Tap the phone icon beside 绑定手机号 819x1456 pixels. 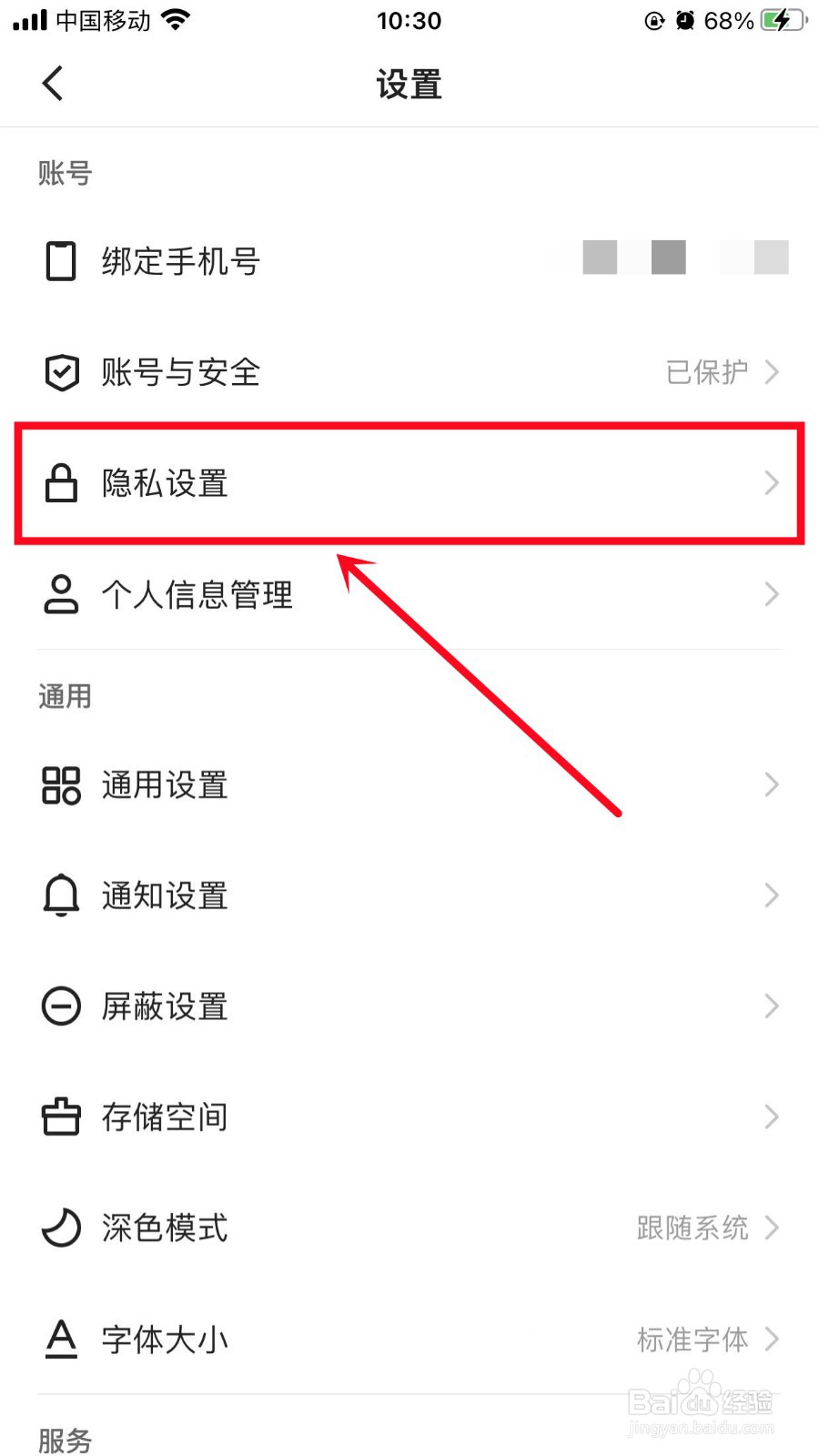pos(60,261)
